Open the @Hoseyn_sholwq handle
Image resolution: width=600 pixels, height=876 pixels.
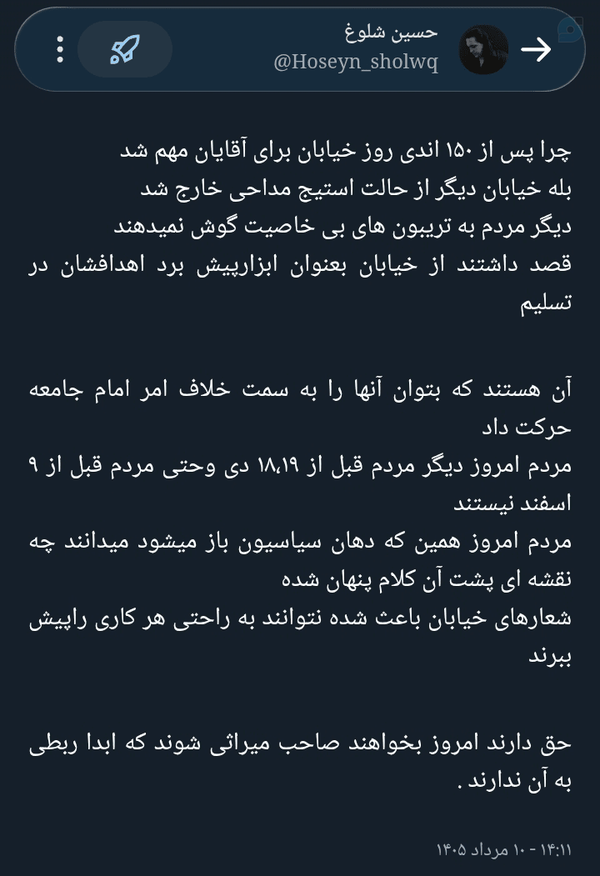356,63
